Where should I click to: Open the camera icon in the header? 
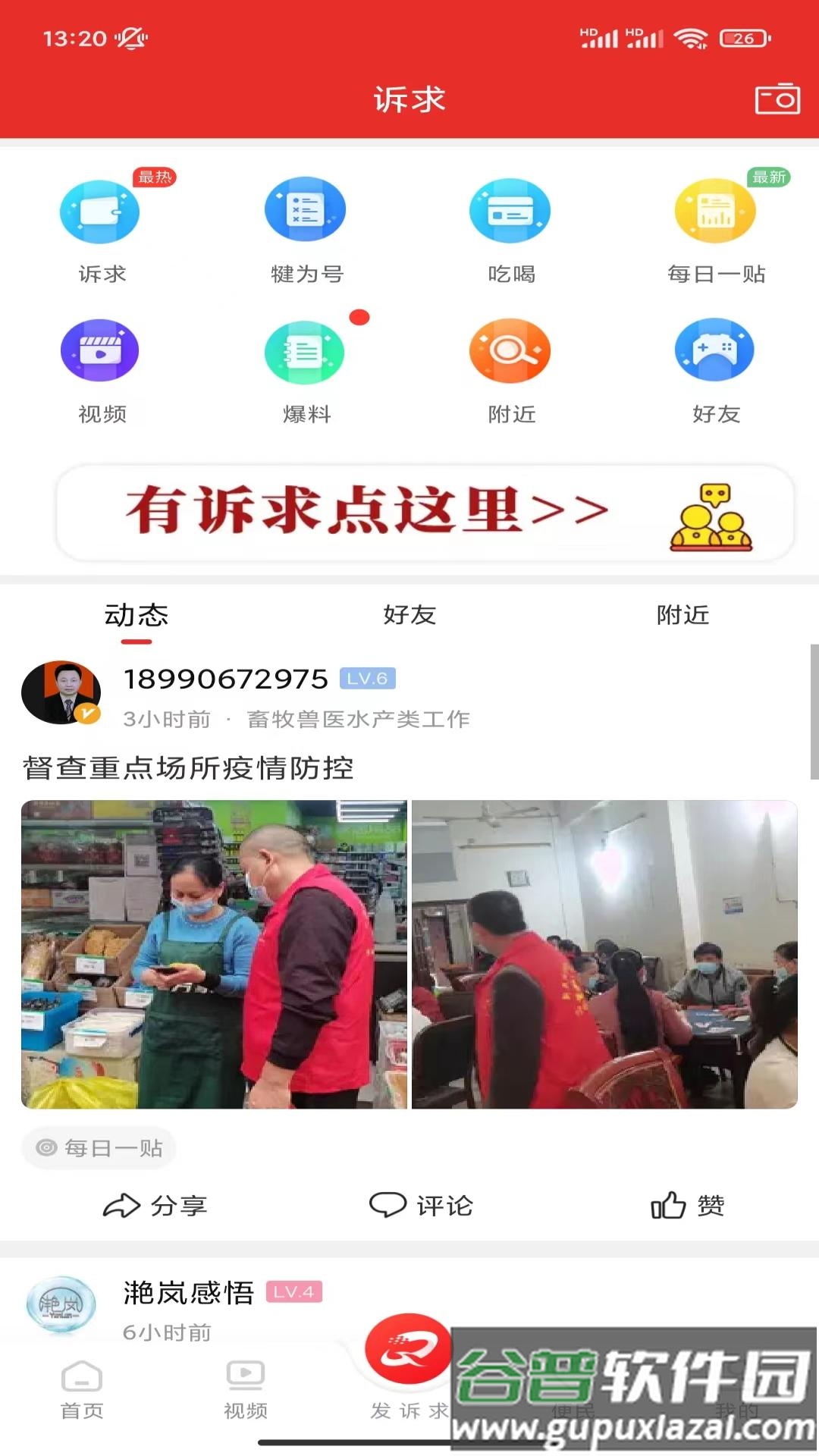point(777,99)
